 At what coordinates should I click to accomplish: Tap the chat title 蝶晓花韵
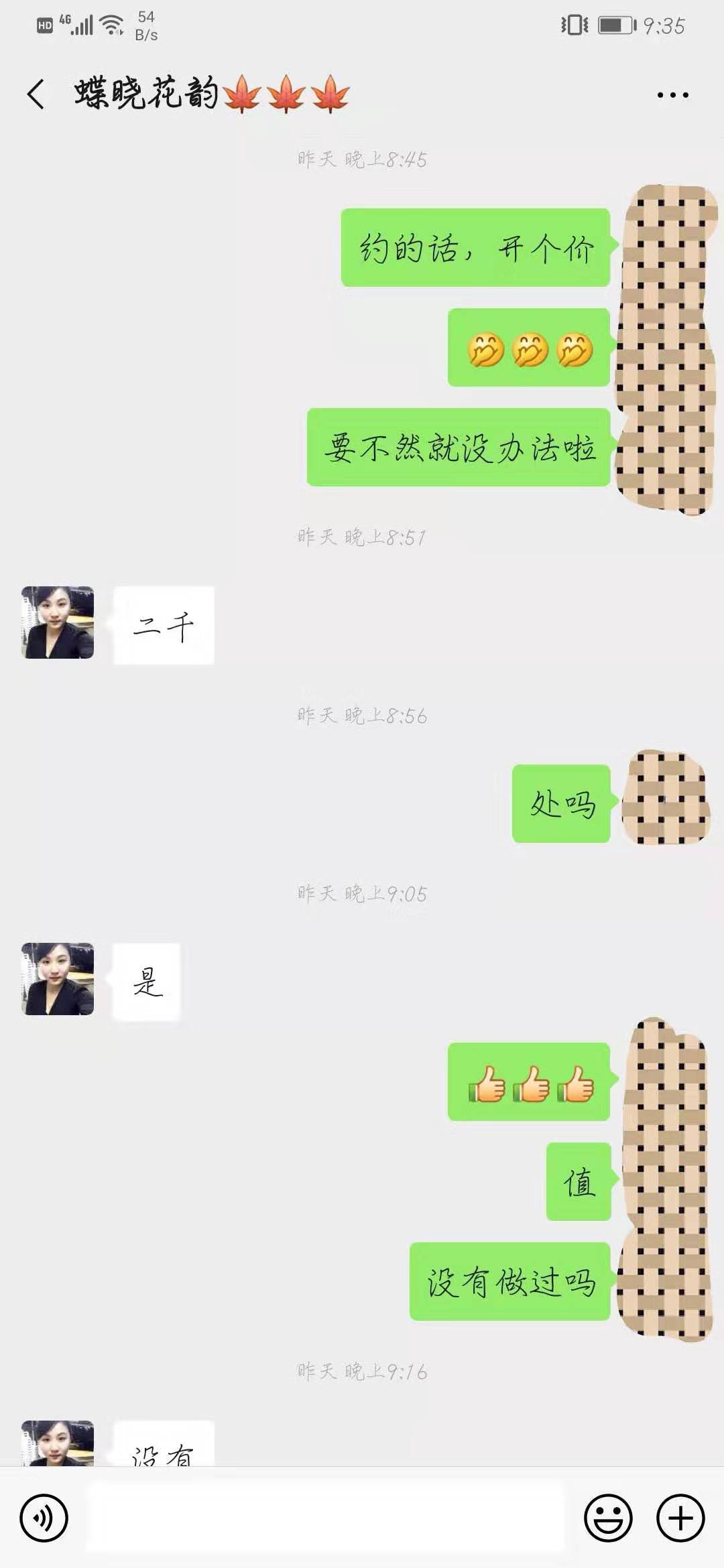coord(147,94)
